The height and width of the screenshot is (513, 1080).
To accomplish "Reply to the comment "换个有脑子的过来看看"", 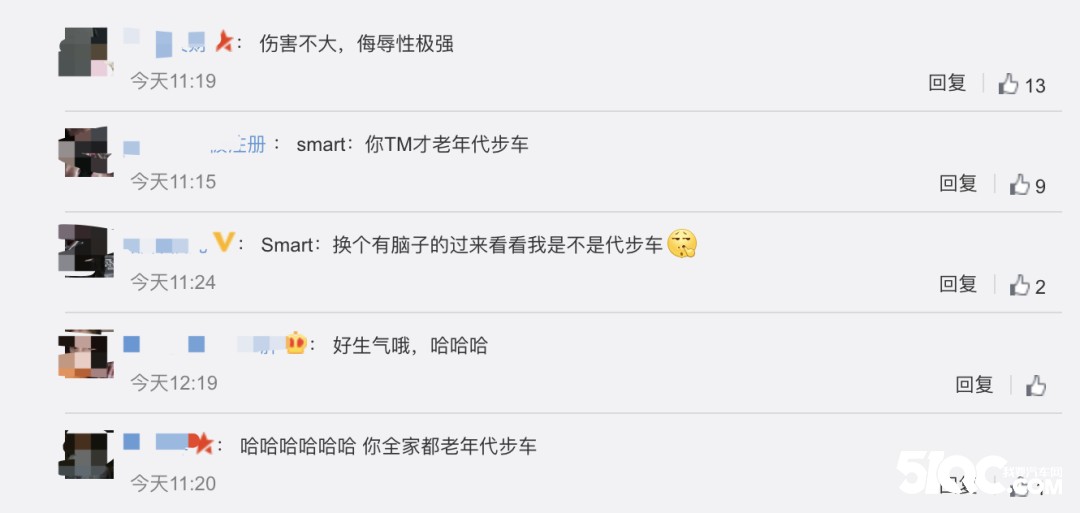I will 958,285.
